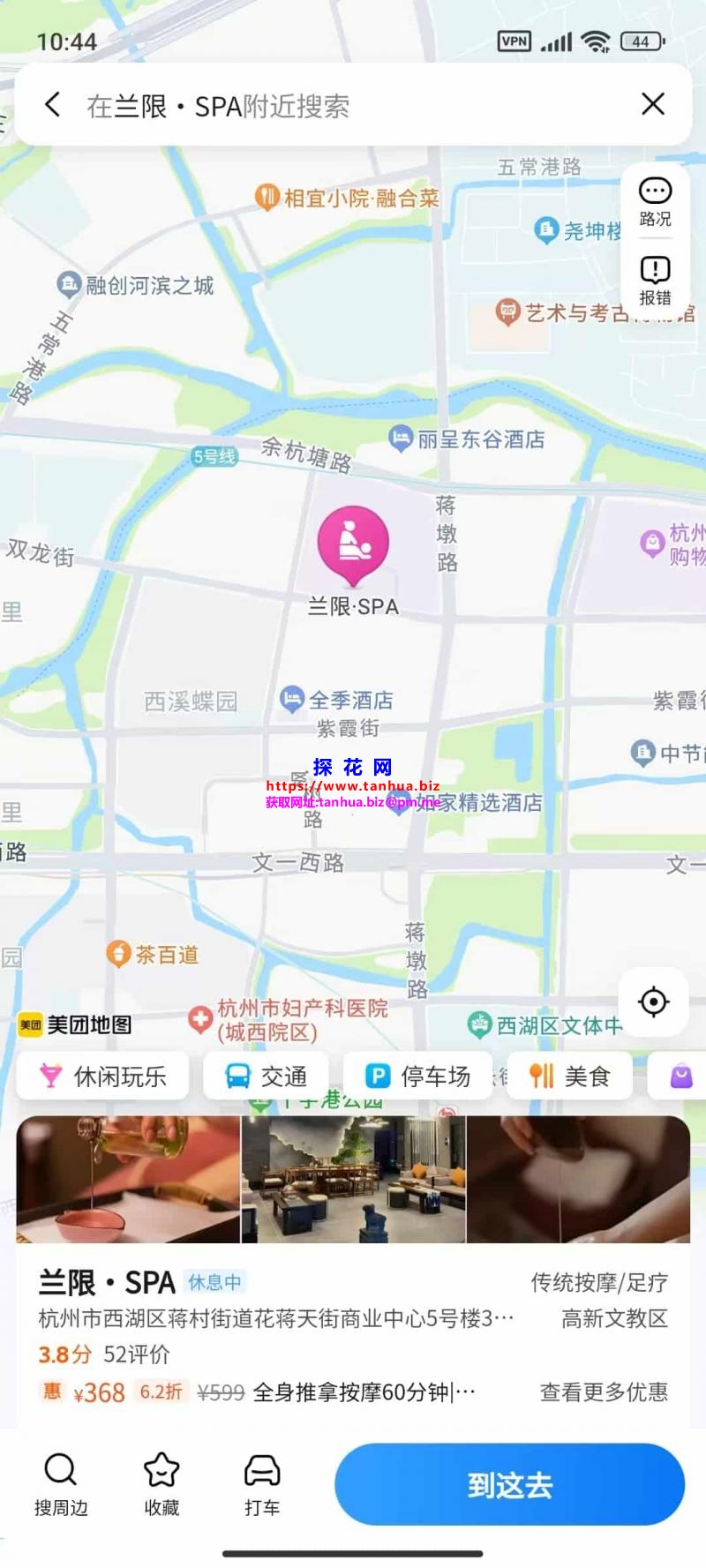This screenshot has width=706, height=1568.
Task: Hail a ride with 打车
Action: pos(262,1484)
